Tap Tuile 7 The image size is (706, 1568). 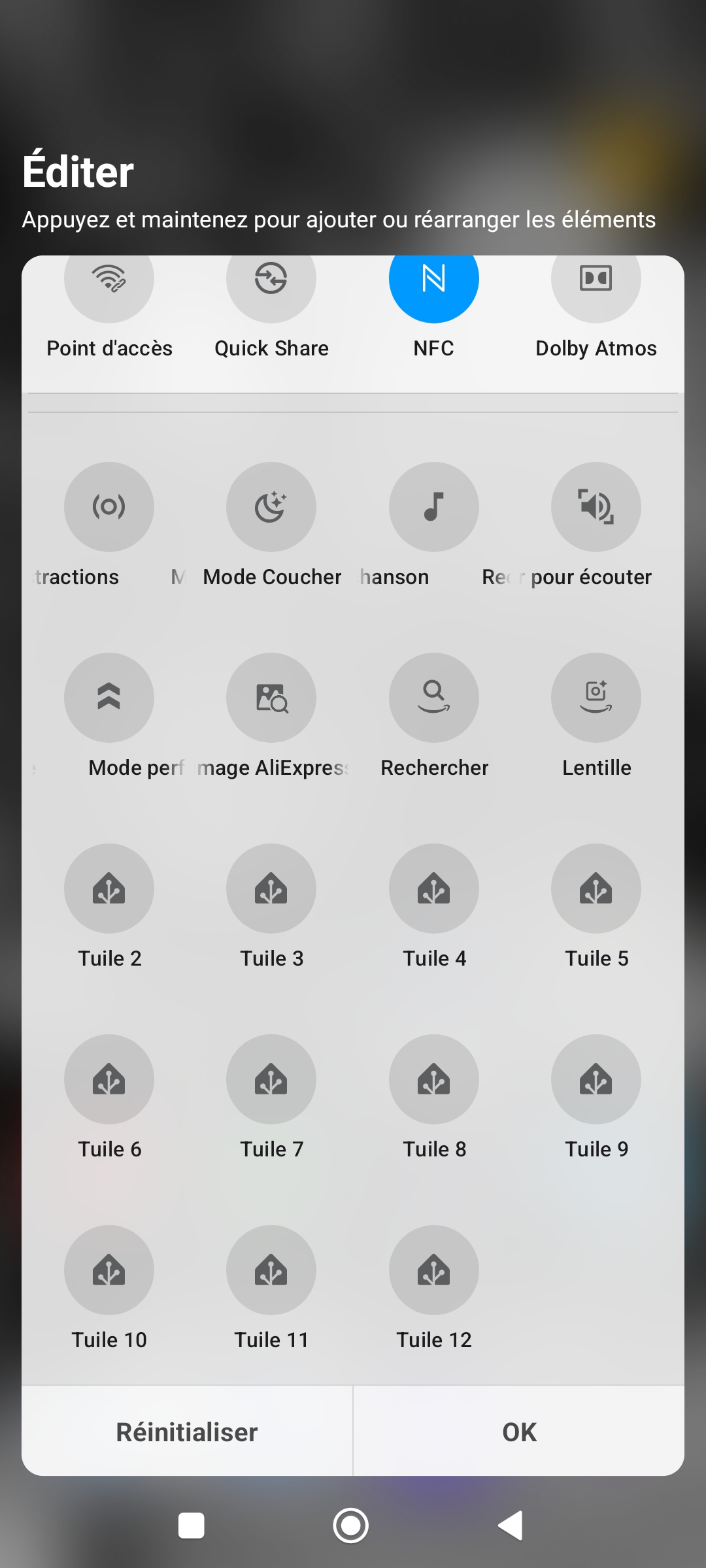pyautogui.click(x=271, y=1079)
